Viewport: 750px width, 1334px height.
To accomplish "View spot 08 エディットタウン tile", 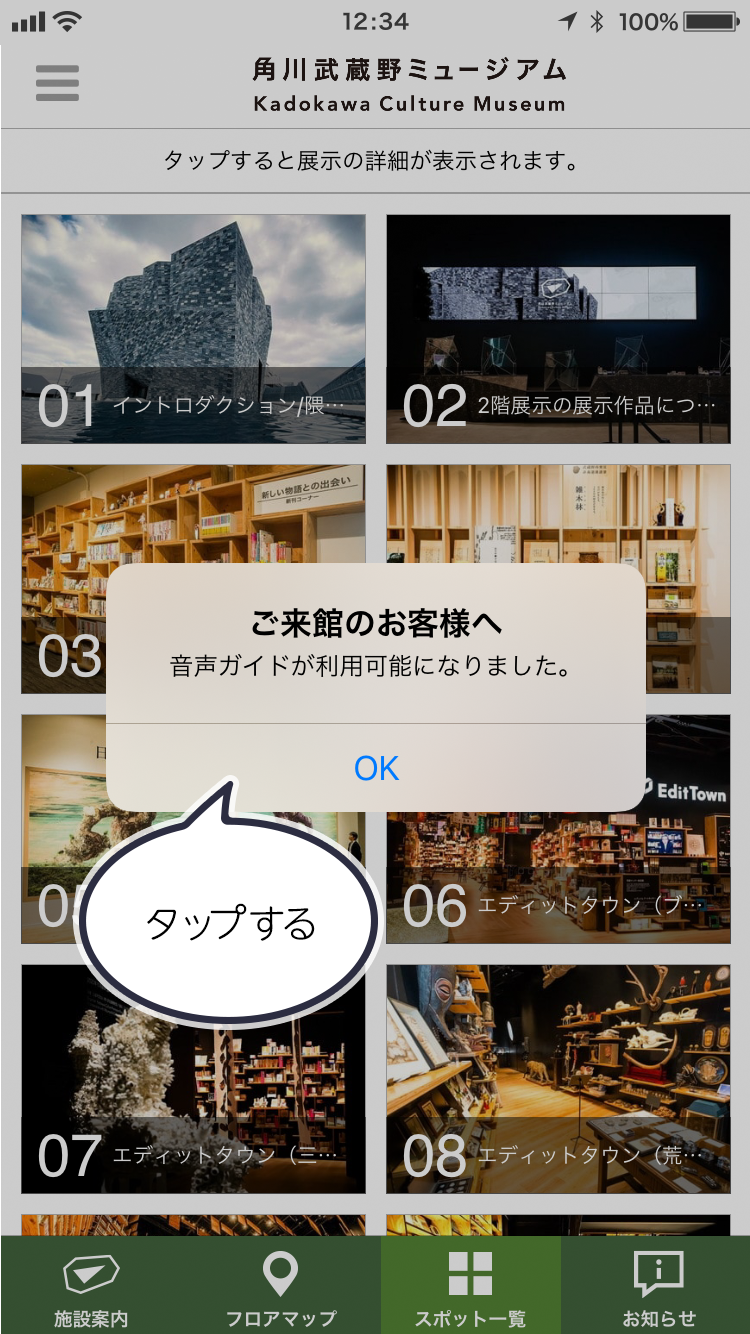I will 558,1078.
